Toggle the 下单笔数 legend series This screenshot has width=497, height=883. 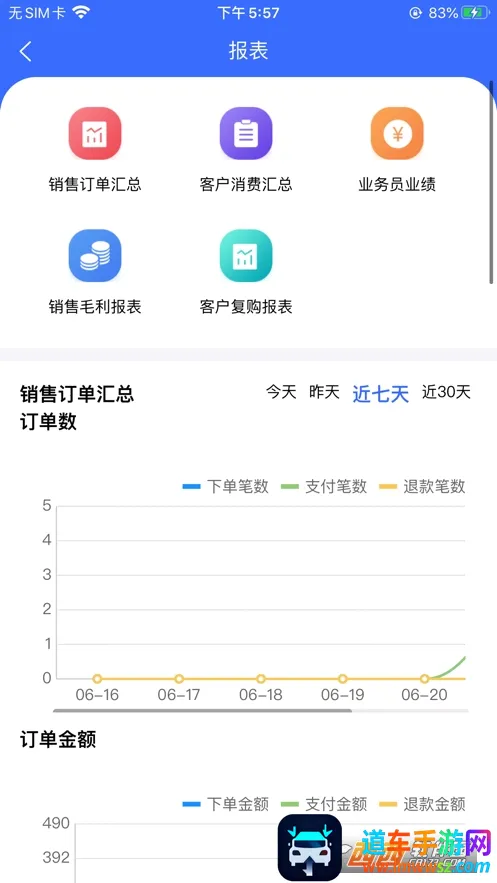pyautogui.click(x=226, y=487)
